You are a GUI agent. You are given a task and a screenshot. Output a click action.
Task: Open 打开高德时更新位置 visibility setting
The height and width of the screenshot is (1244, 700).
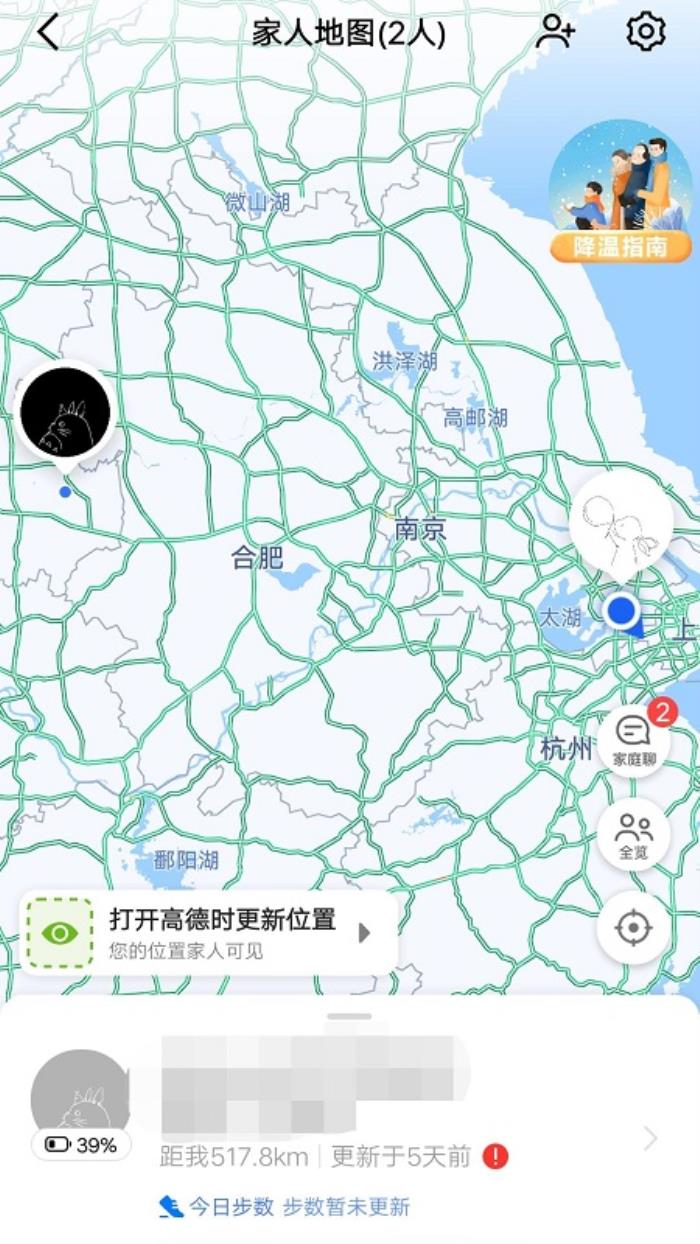point(210,932)
